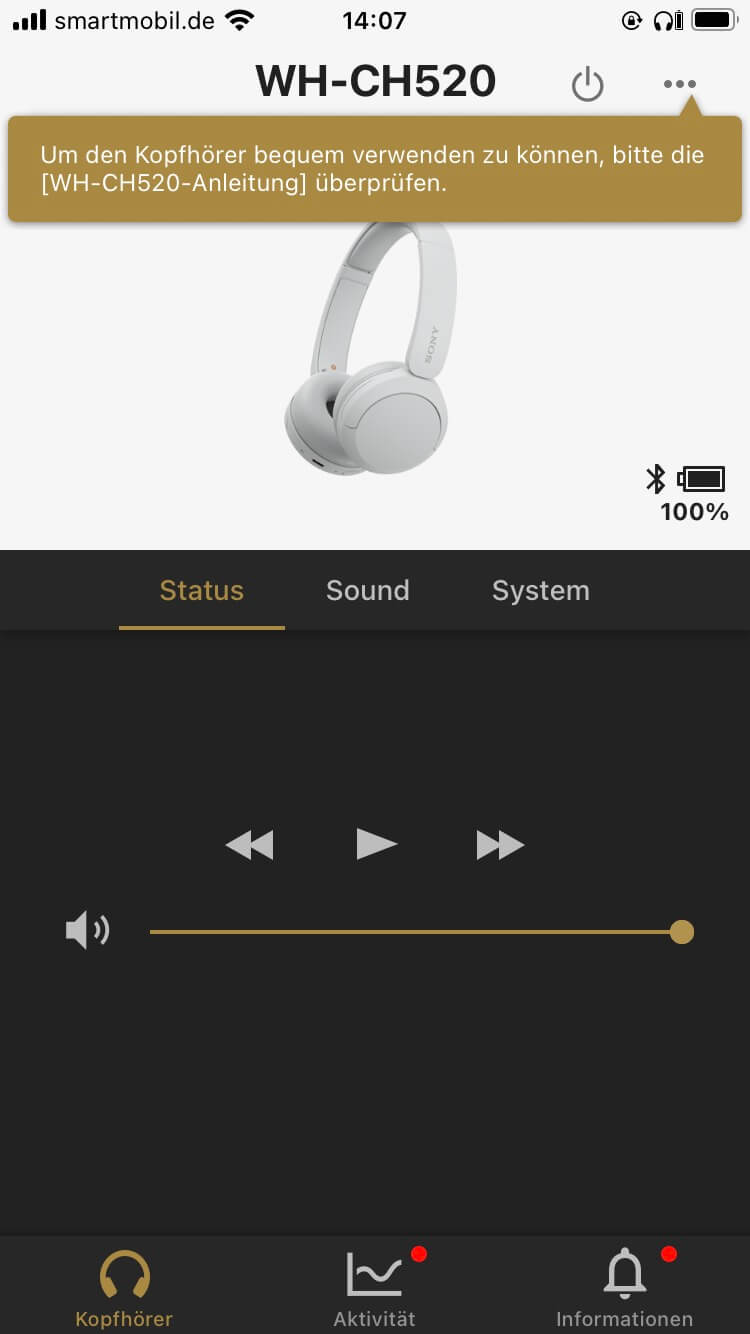This screenshot has width=750, height=1334.
Task: Switch to the Sound tab
Action: [x=368, y=590]
